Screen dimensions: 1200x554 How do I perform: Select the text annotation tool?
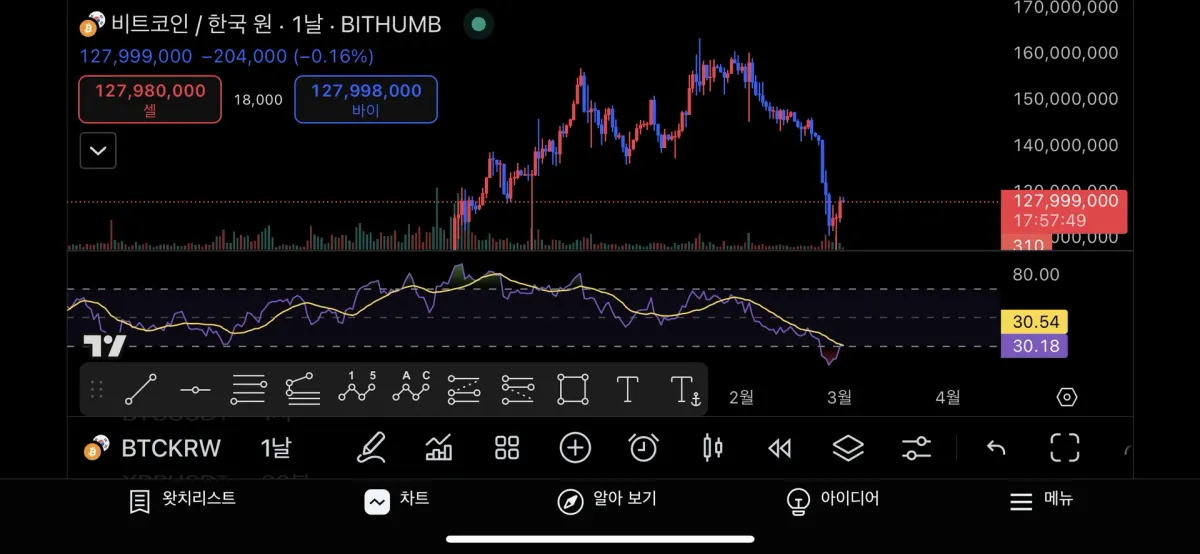click(627, 389)
